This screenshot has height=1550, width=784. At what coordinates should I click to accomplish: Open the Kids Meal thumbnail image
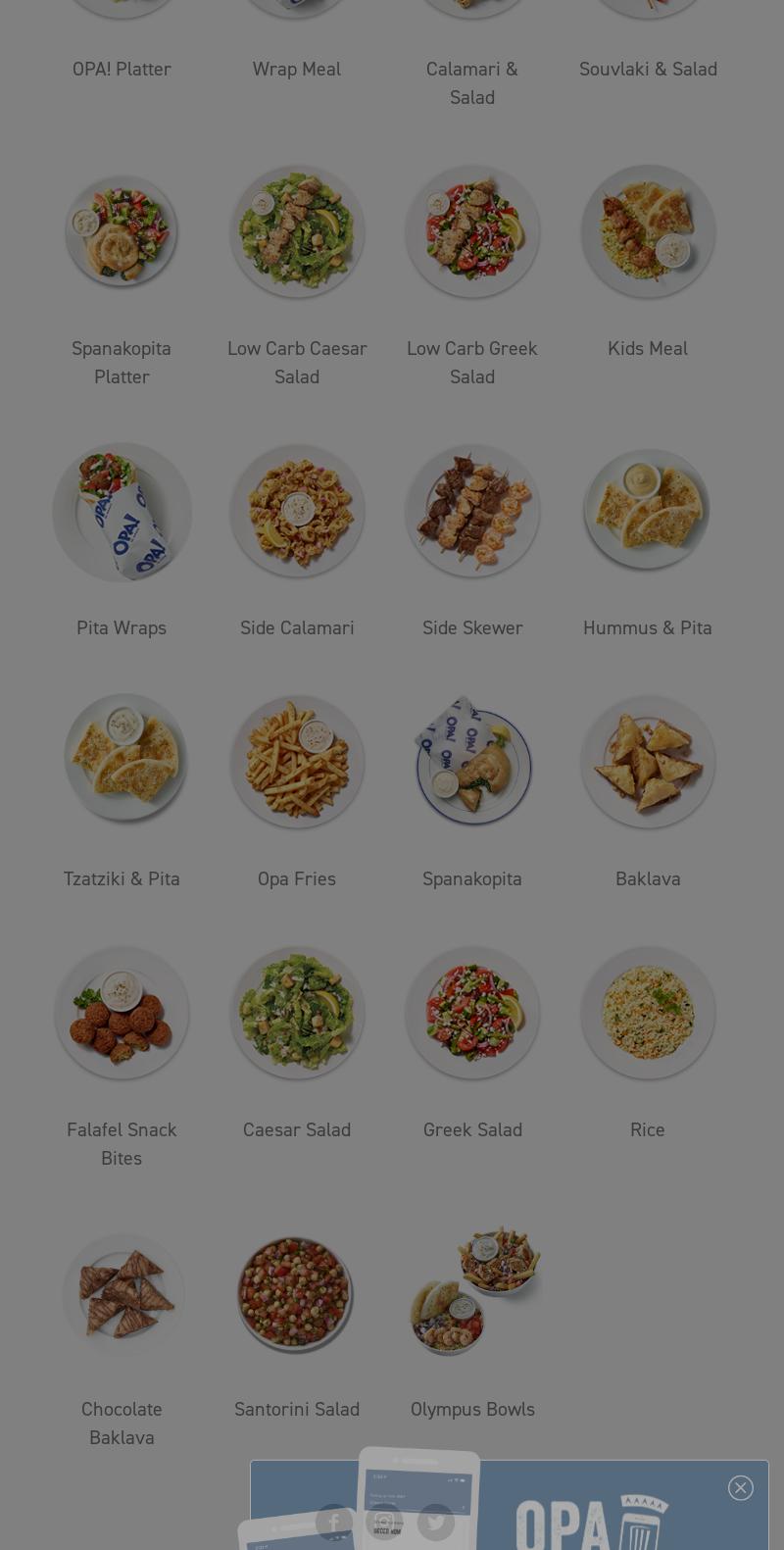coord(648,231)
